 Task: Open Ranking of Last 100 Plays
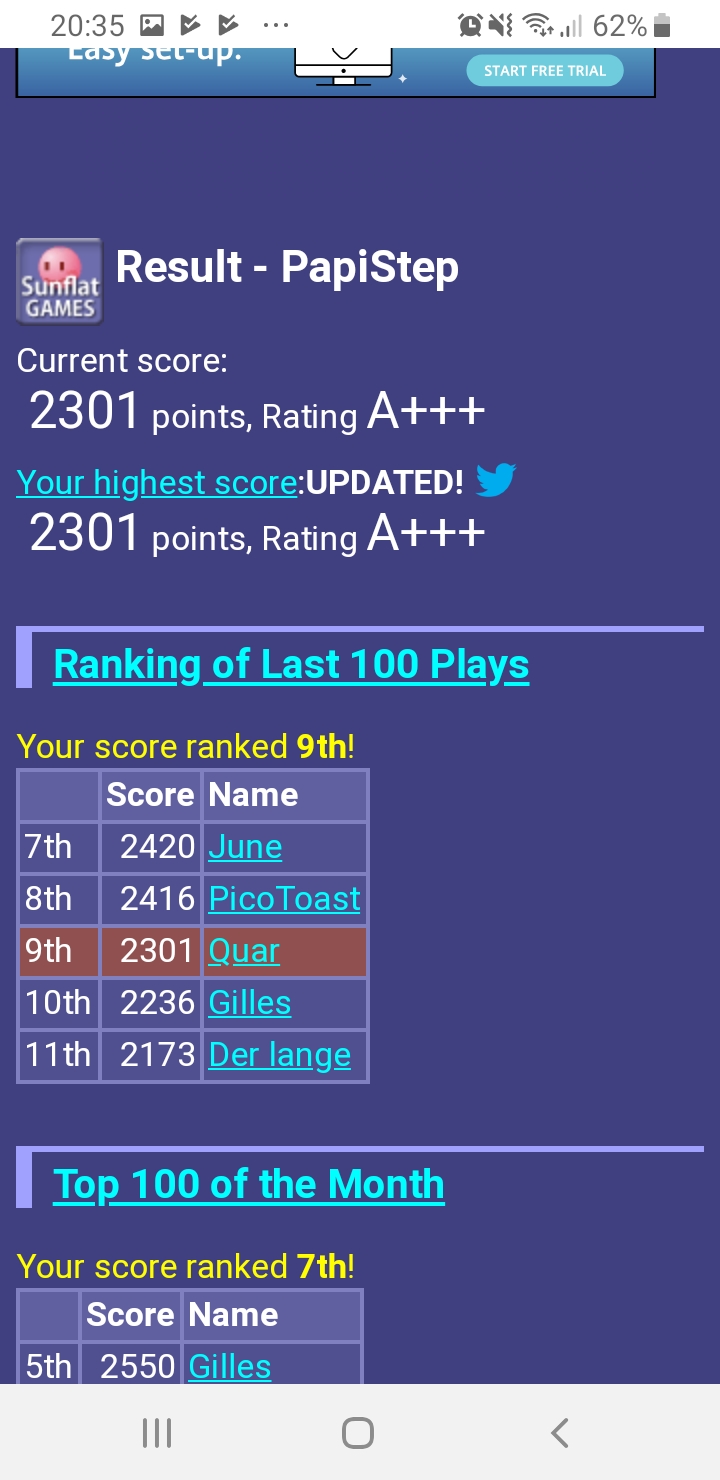291,665
